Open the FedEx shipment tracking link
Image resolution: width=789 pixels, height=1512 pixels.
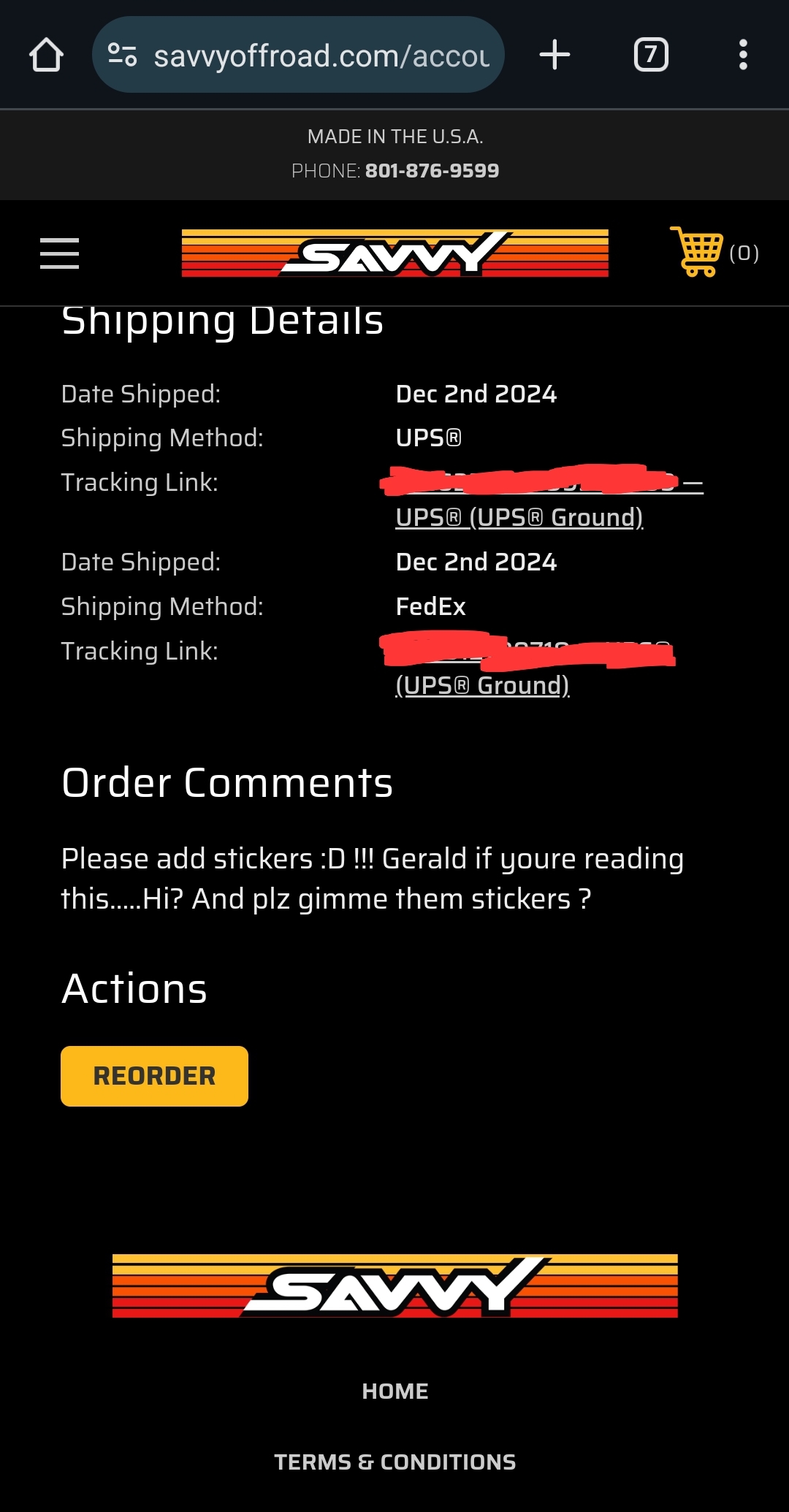click(x=482, y=685)
